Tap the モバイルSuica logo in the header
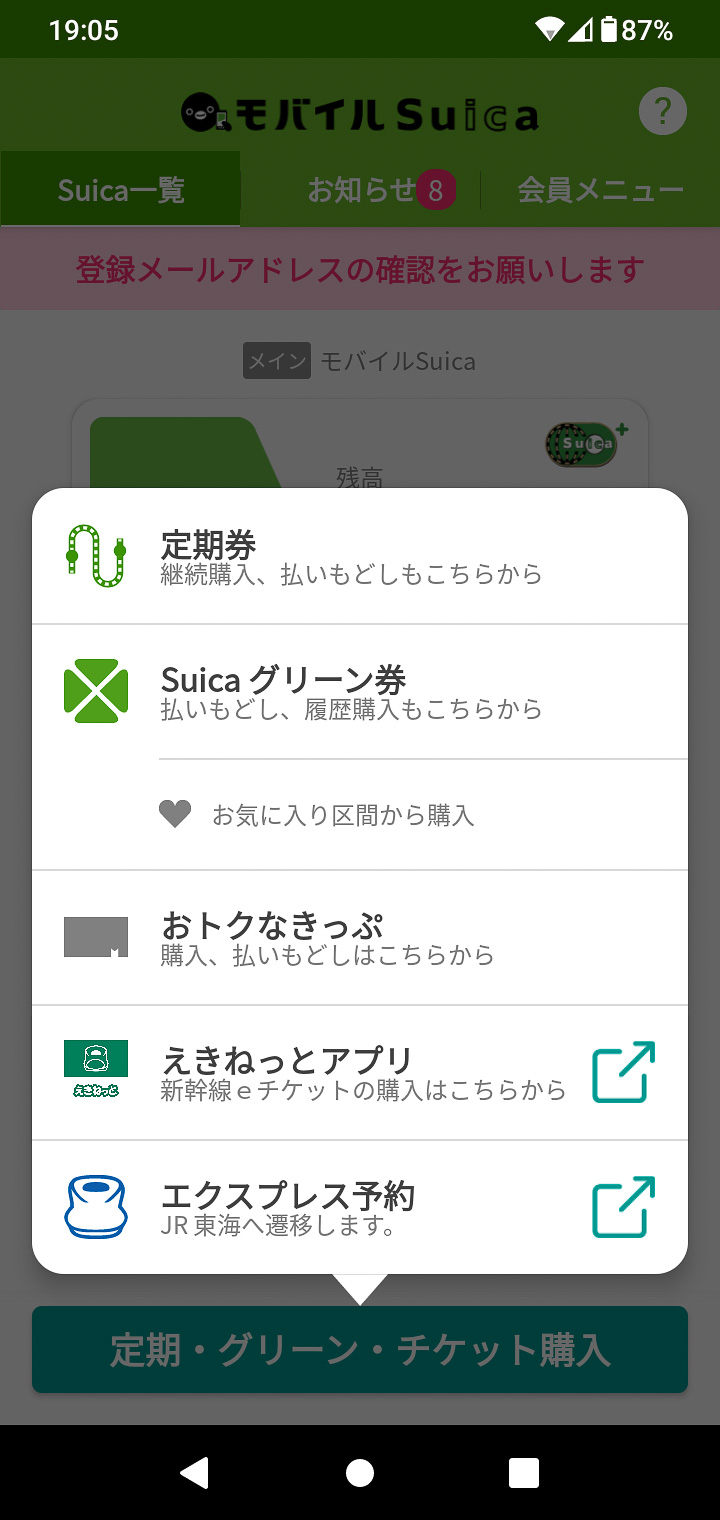Screen dimensions: 720x1520 (360, 111)
